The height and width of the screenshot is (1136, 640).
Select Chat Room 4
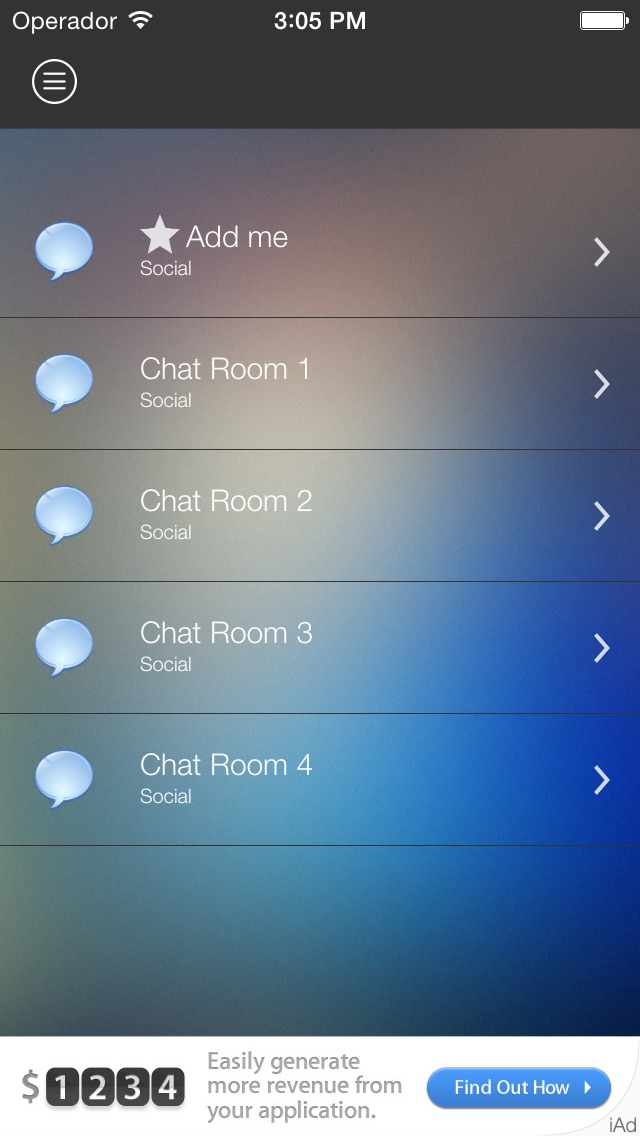coord(320,780)
